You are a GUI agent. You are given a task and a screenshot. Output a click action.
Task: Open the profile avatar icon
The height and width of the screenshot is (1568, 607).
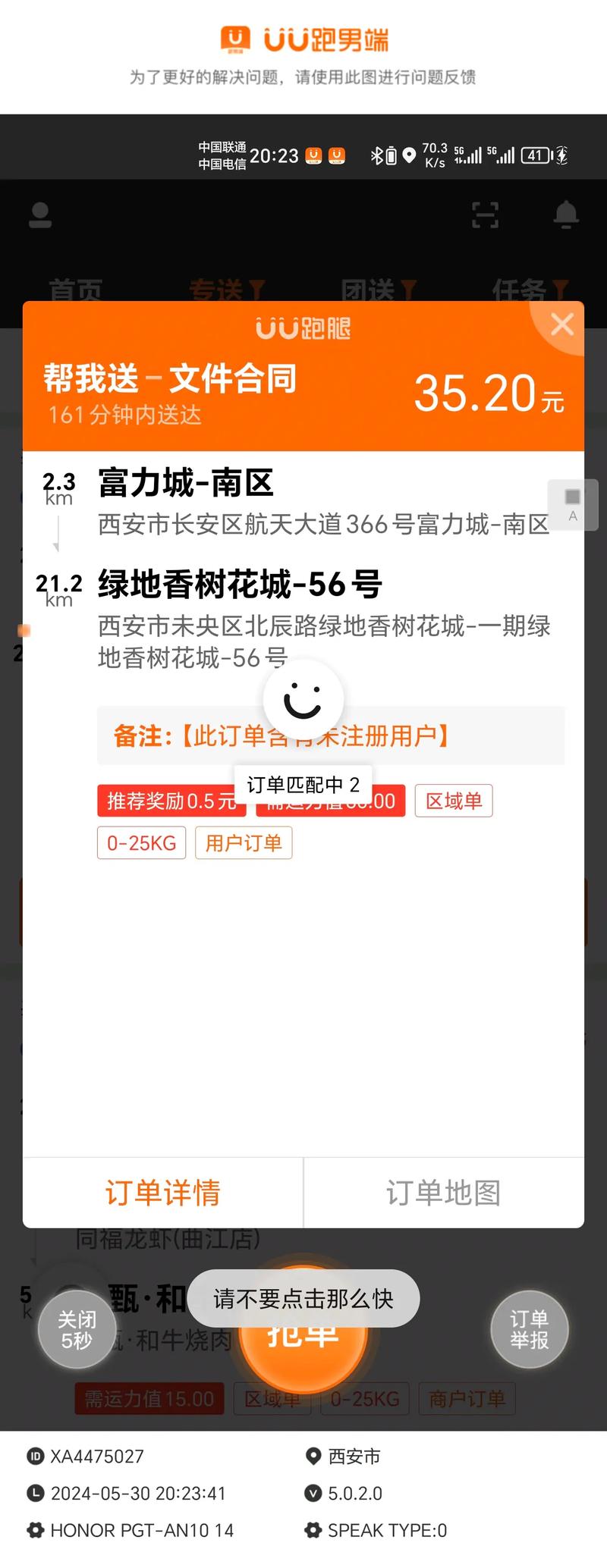(x=39, y=215)
